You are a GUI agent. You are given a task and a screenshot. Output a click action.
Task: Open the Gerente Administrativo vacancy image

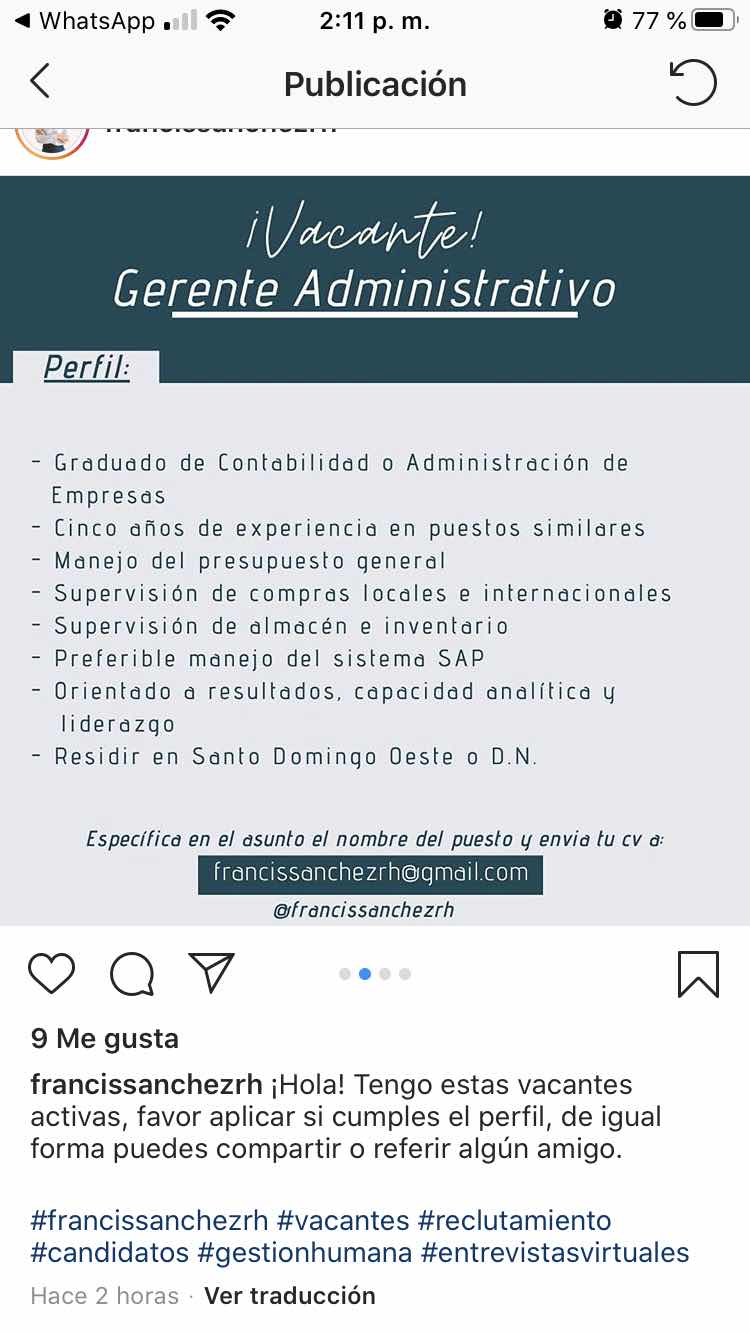[375, 551]
